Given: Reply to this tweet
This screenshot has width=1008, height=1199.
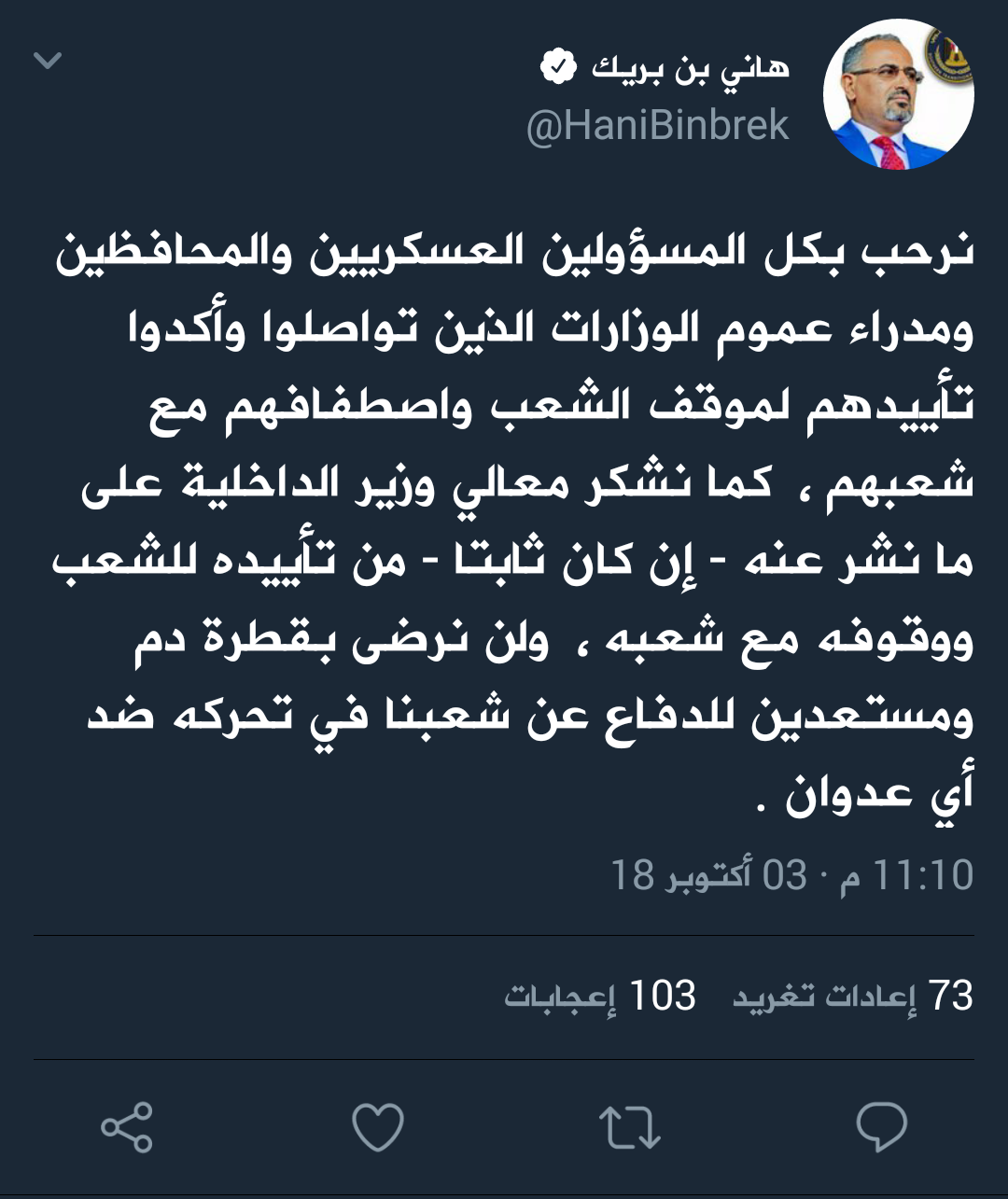Looking at the screenshot, I should pos(881,1126).
